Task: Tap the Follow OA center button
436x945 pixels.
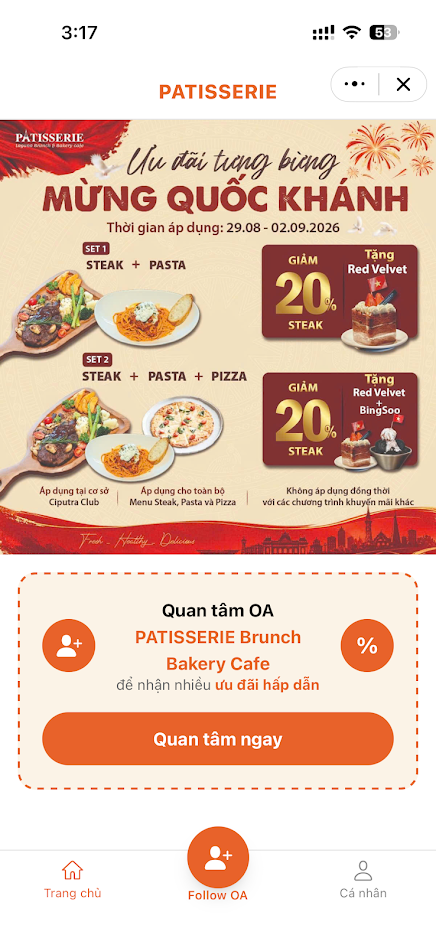Action: click(218, 864)
